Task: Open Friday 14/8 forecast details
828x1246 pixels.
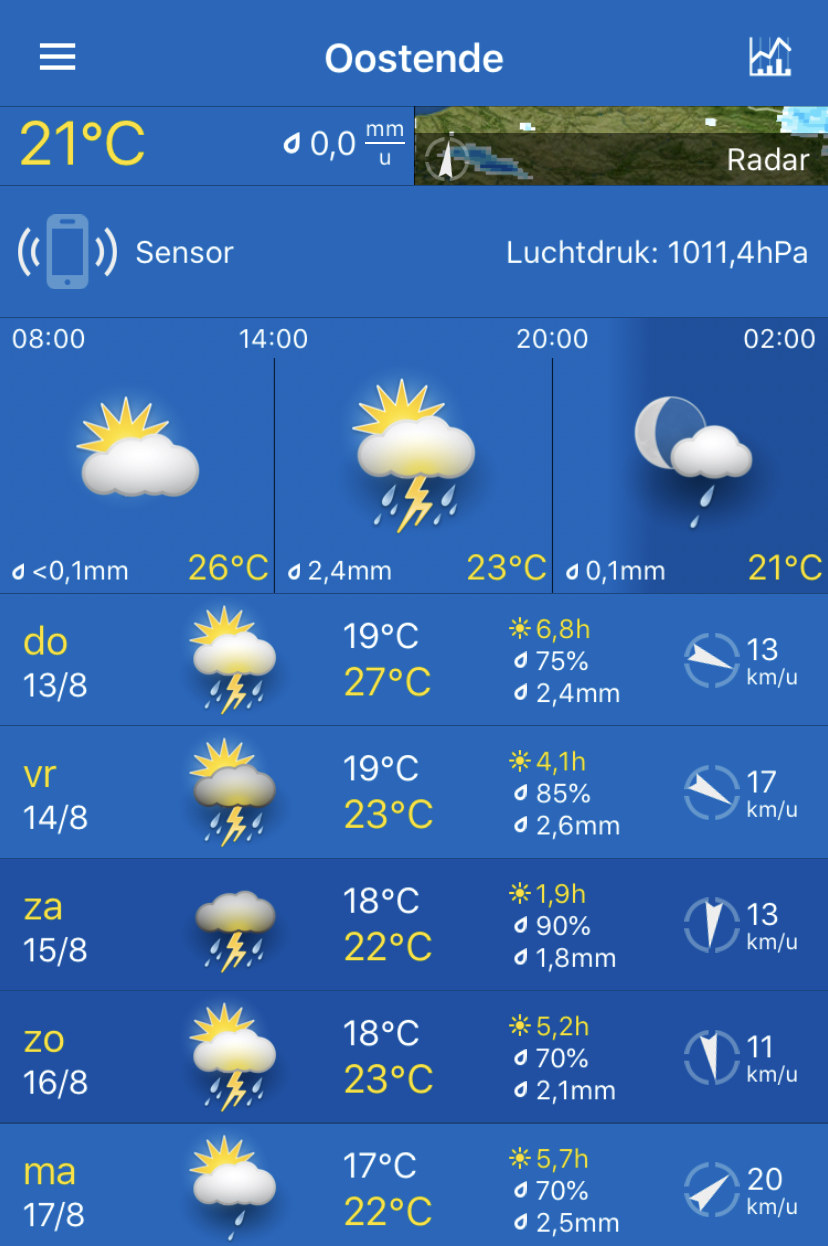Action: click(414, 793)
